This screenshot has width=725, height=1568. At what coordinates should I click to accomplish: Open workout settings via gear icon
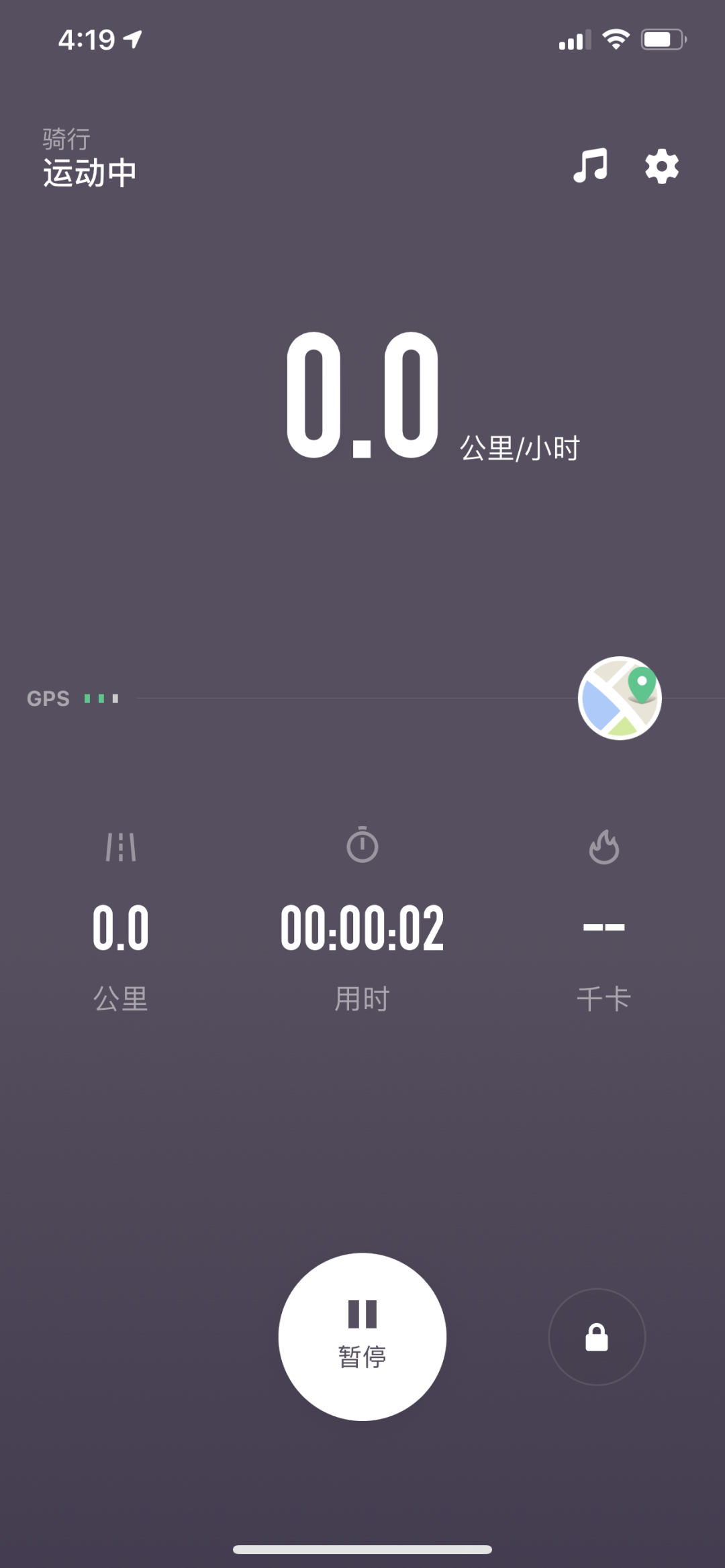pyautogui.click(x=661, y=166)
